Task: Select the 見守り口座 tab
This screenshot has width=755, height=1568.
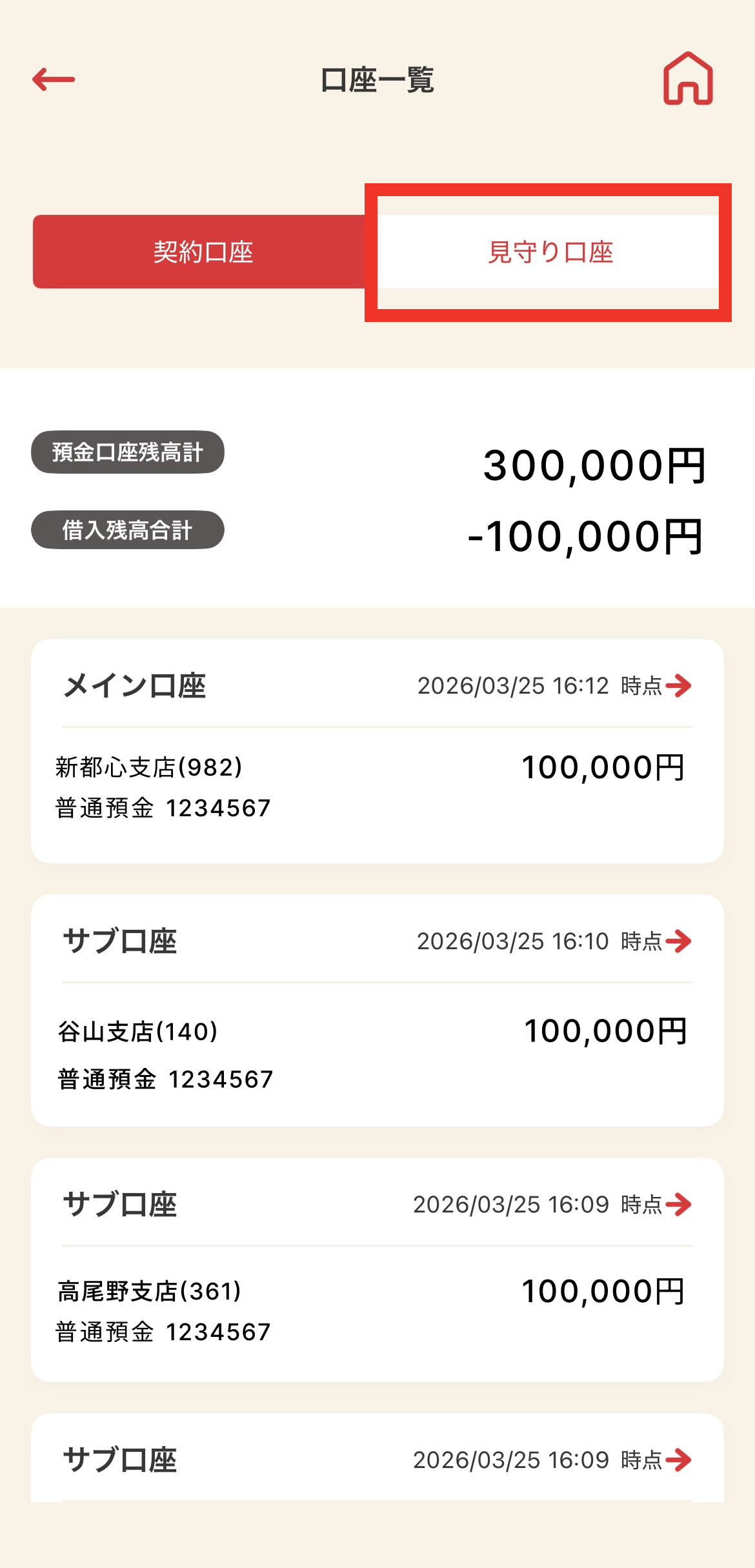Action: pos(549,252)
